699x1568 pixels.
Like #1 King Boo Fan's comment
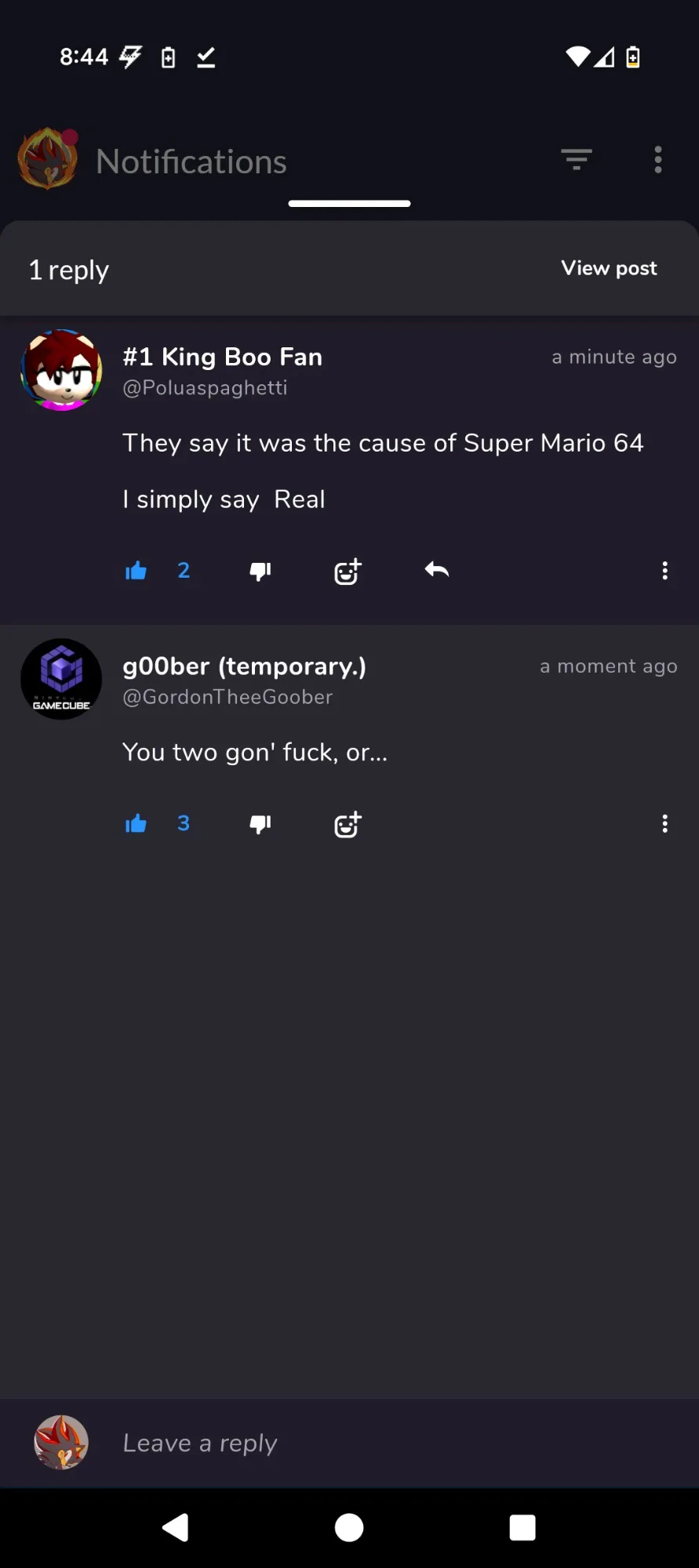tap(136, 570)
